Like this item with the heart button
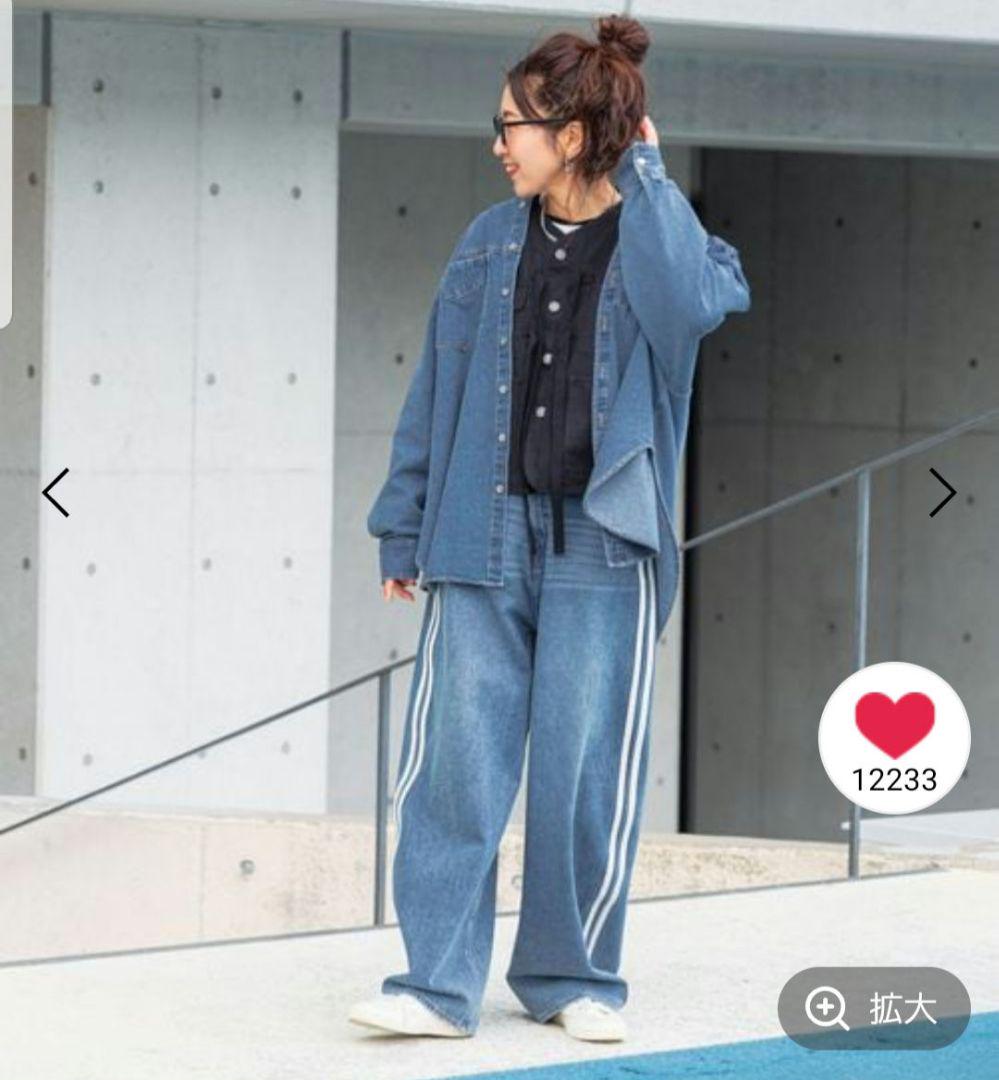Image resolution: width=999 pixels, height=1080 pixels. pyautogui.click(x=894, y=726)
